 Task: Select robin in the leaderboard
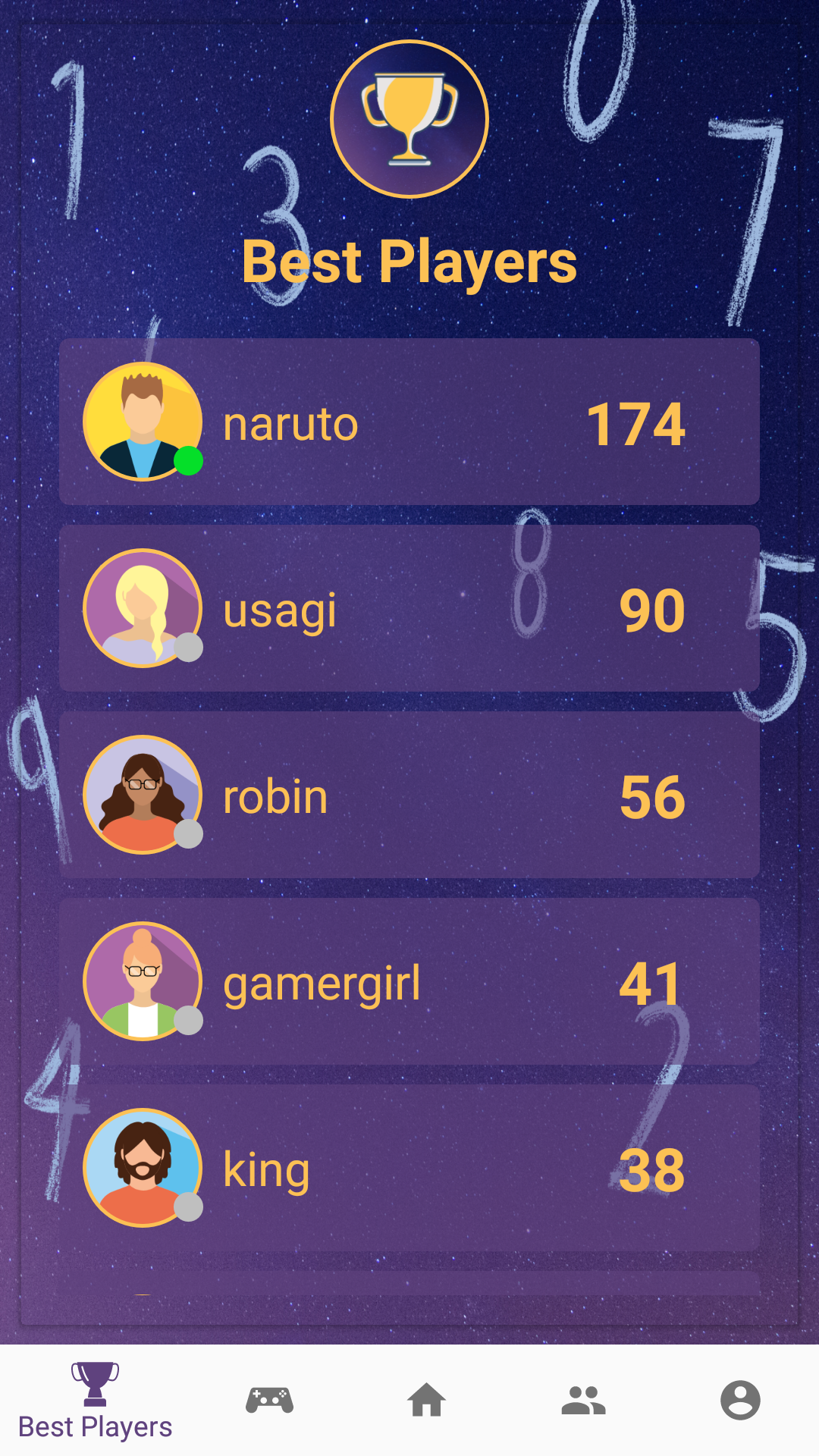(x=409, y=795)
